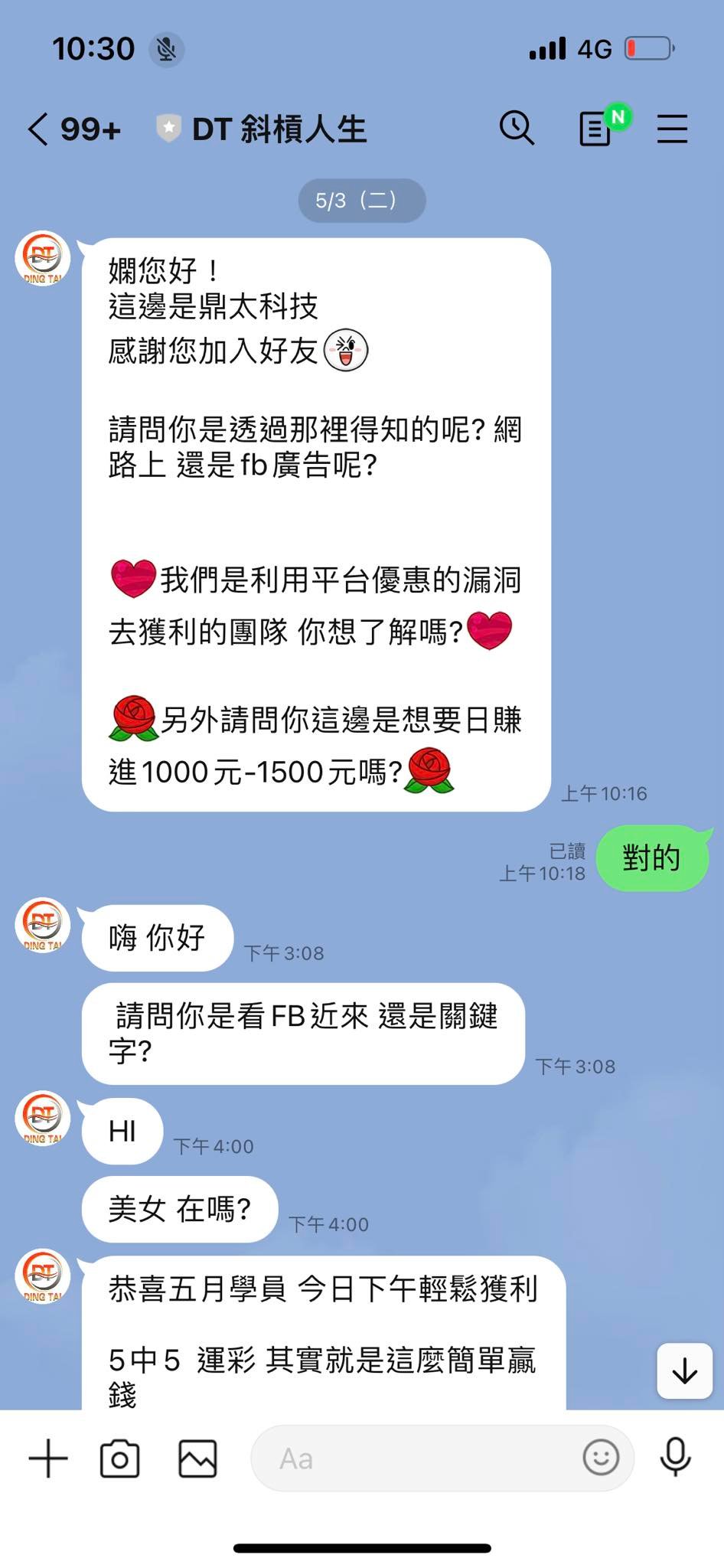Open the notes and announcements icon

click(596, 128)
